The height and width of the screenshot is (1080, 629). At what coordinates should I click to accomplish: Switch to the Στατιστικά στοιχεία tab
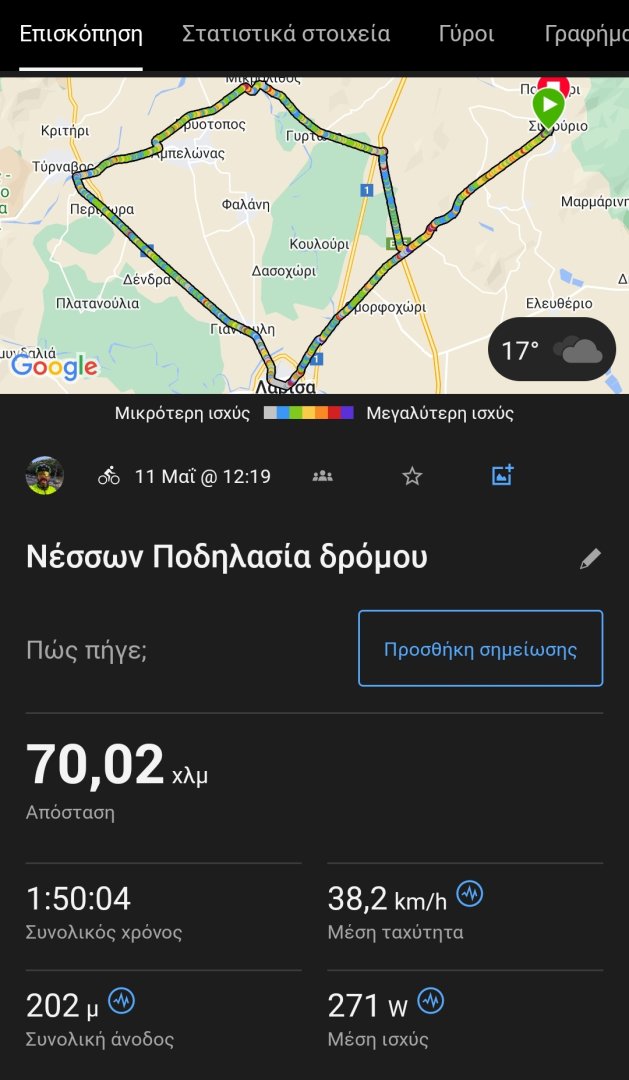point(286,34)
